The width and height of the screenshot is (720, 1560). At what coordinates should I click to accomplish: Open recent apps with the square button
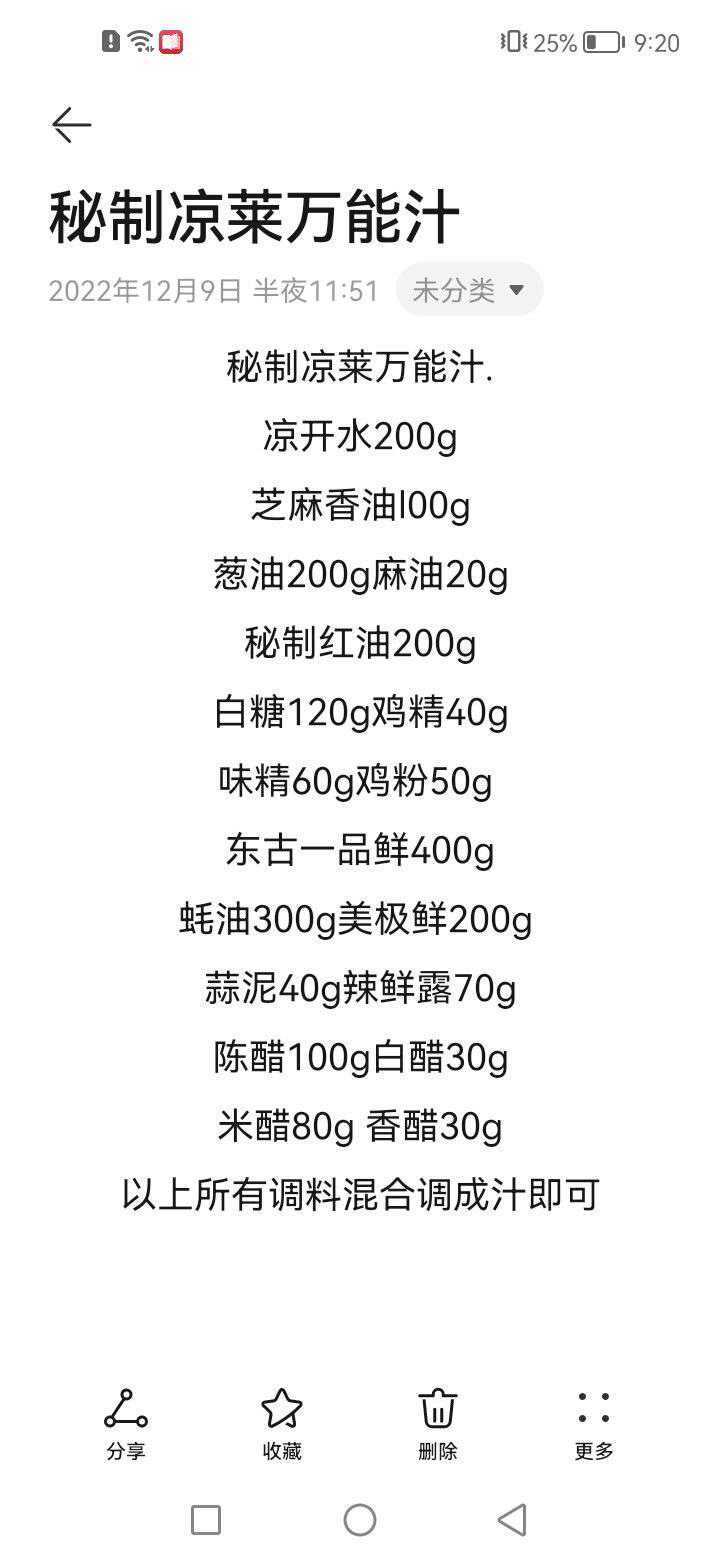point(206,1520)
